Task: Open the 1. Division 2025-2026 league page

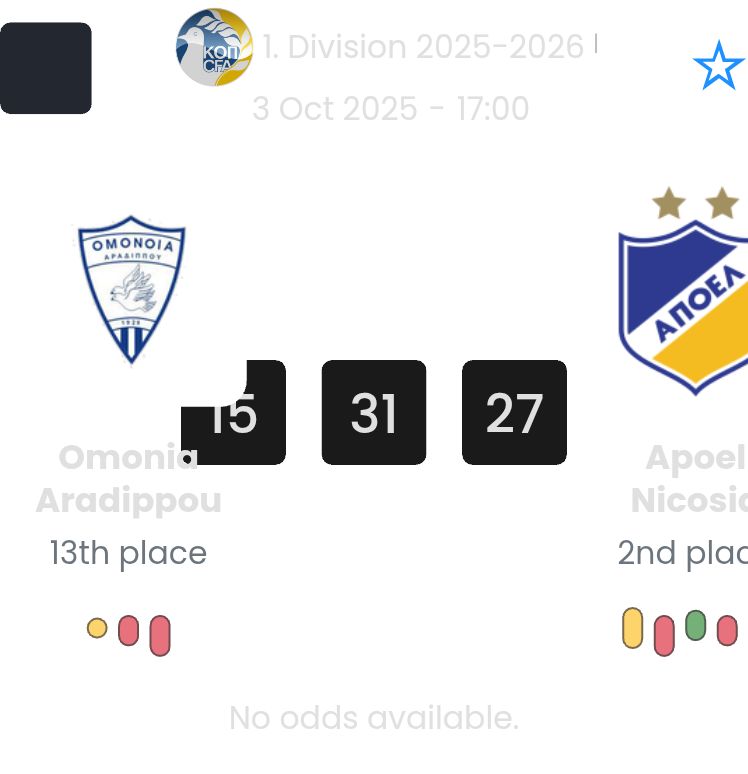Action: 422,47
